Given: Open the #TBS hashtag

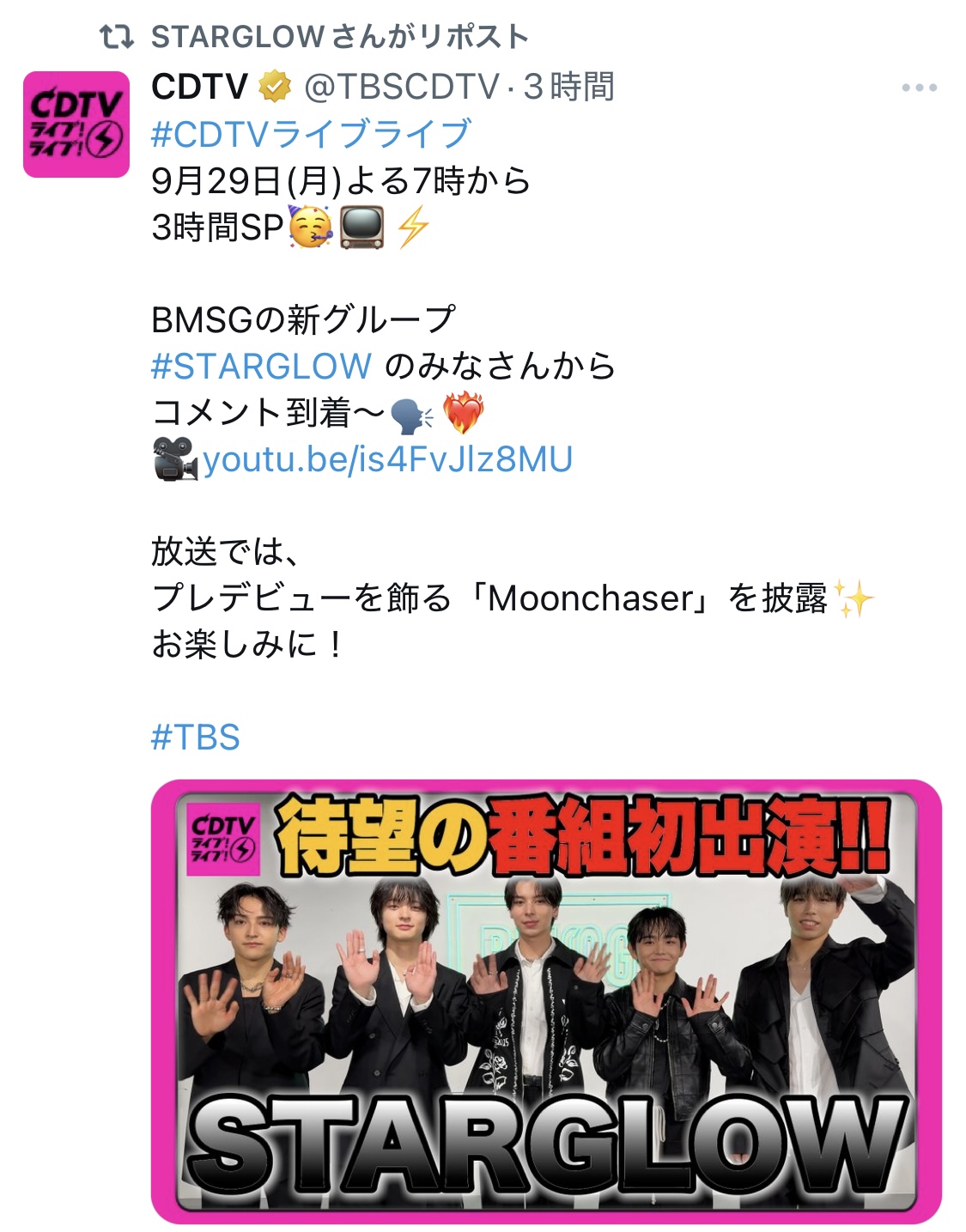Looking at the screenshot, I should point(196,737).
